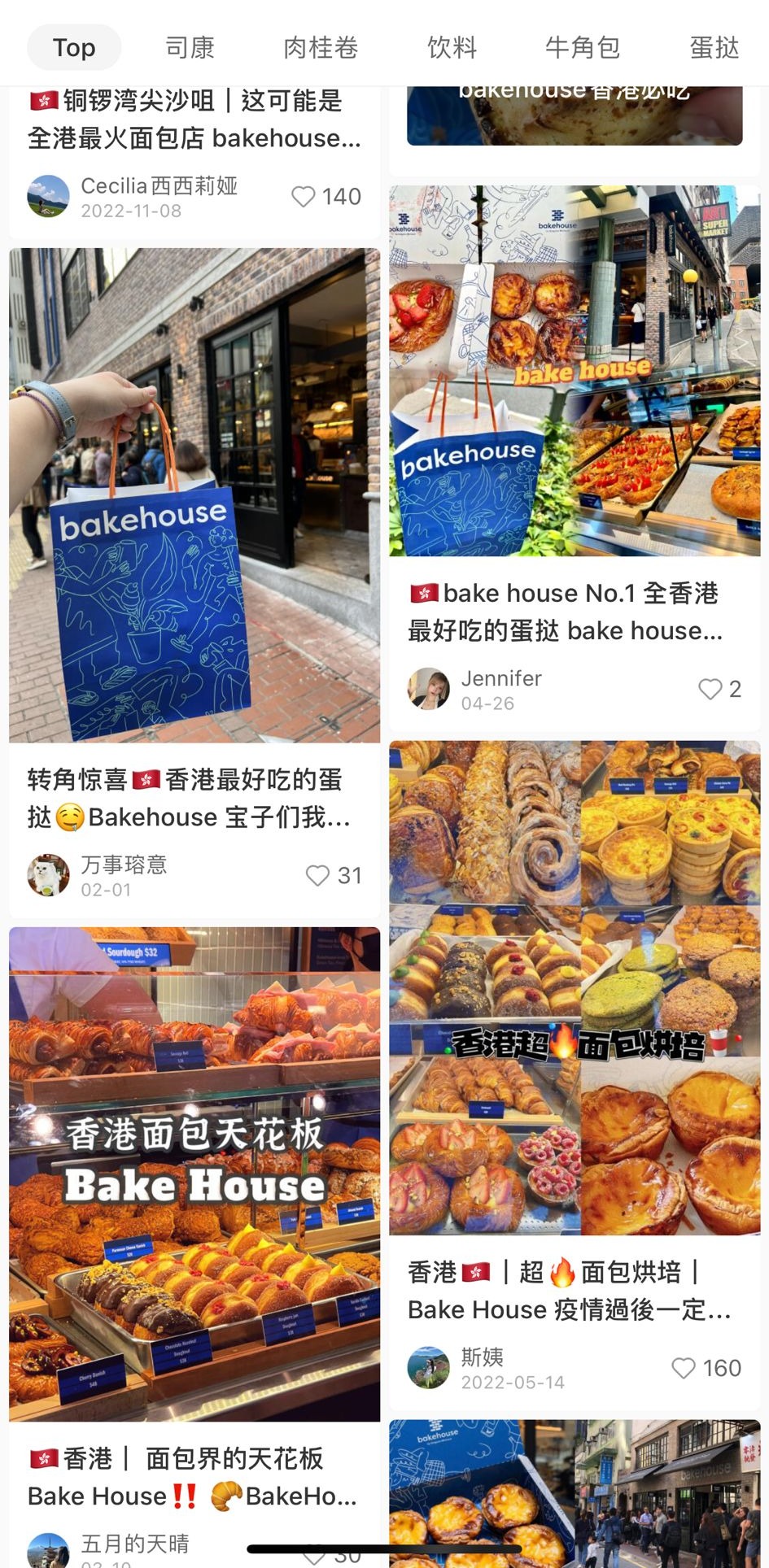Open the 香港超面包烘培 collage post

(x=575, y=987)
